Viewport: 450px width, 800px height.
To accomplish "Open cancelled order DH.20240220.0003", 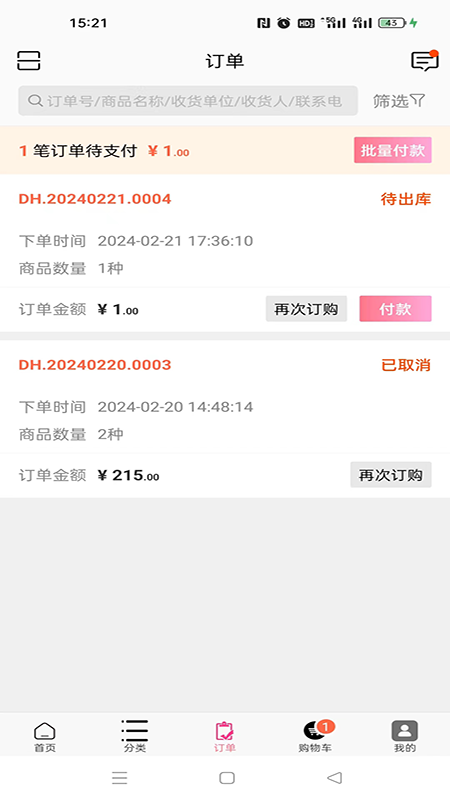I will (95, 365).
